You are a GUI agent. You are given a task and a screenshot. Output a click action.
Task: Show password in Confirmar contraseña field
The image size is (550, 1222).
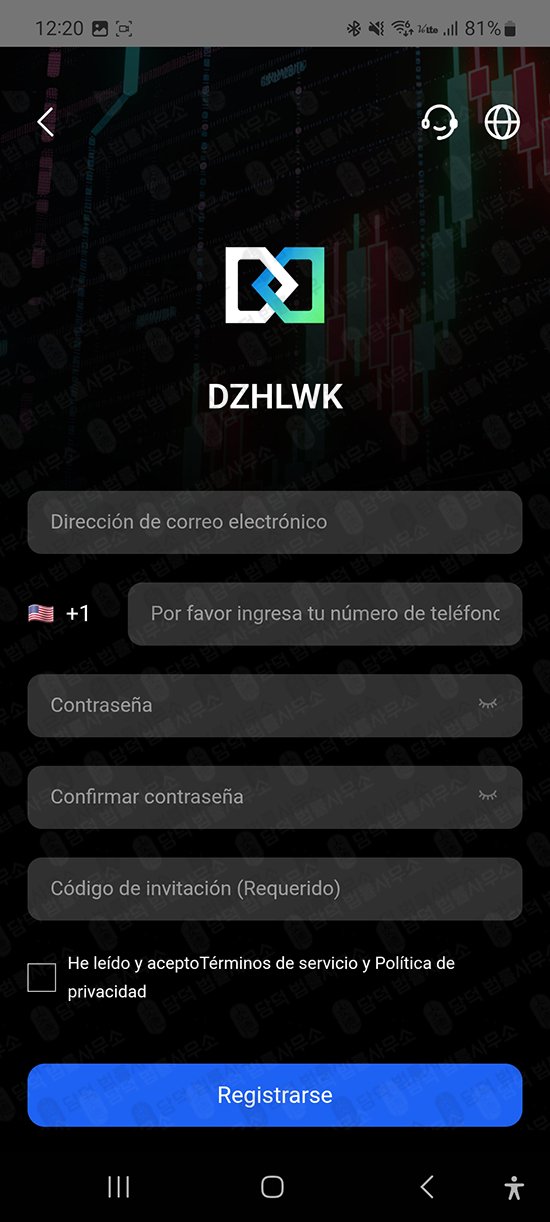pos(488,796)
